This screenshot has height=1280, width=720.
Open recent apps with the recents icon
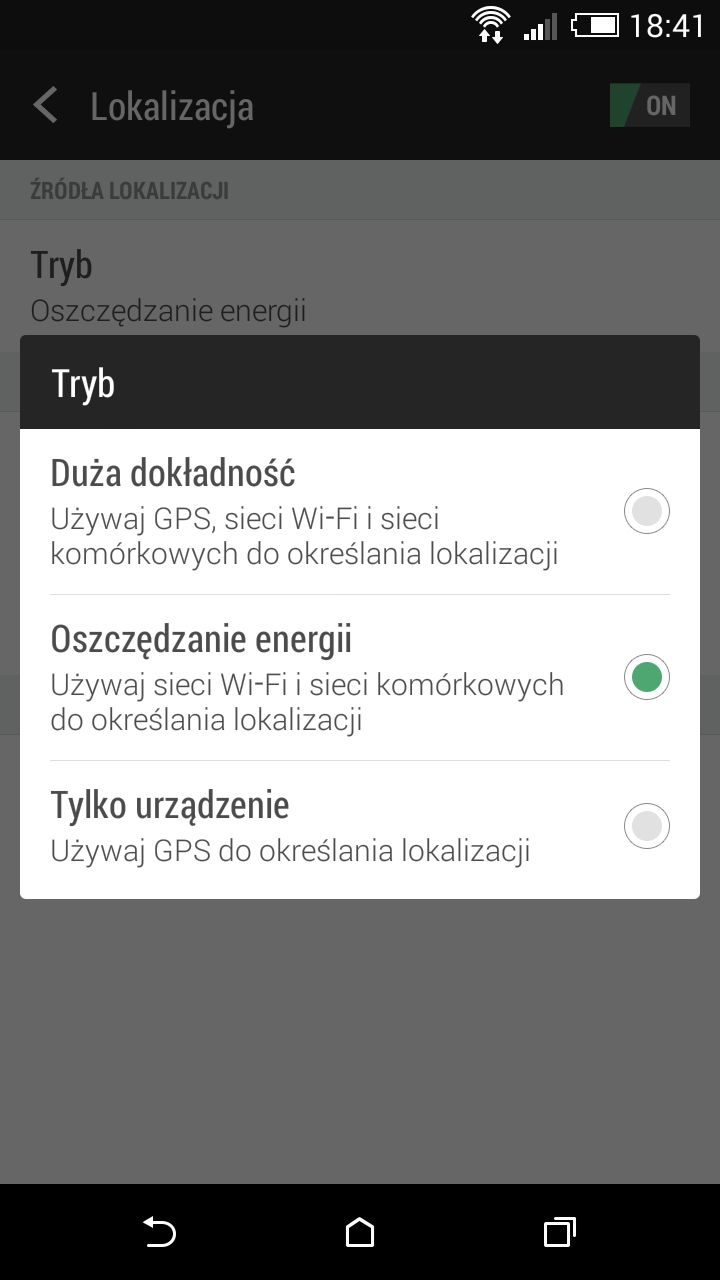pos(560,1233)
